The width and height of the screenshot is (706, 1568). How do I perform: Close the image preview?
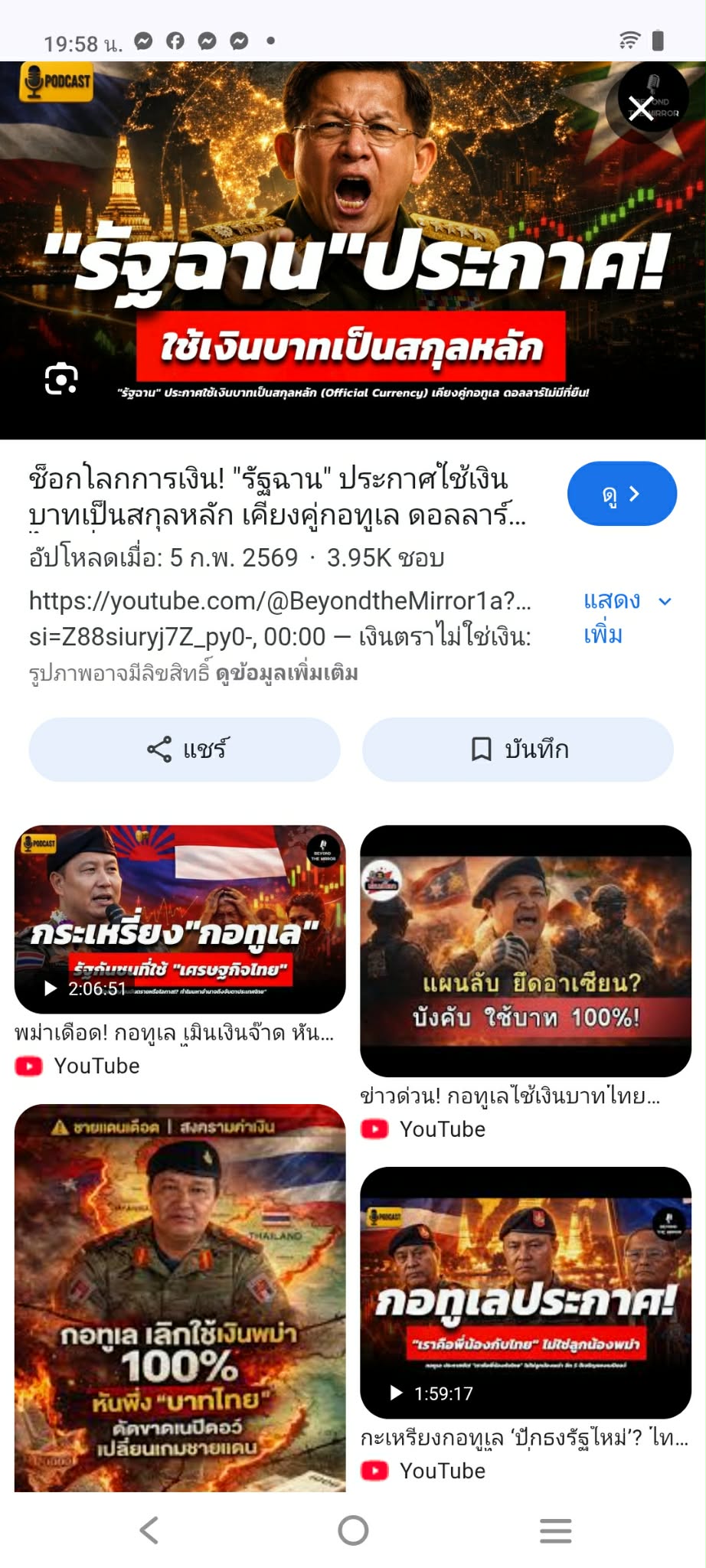(x=641, y=108)
